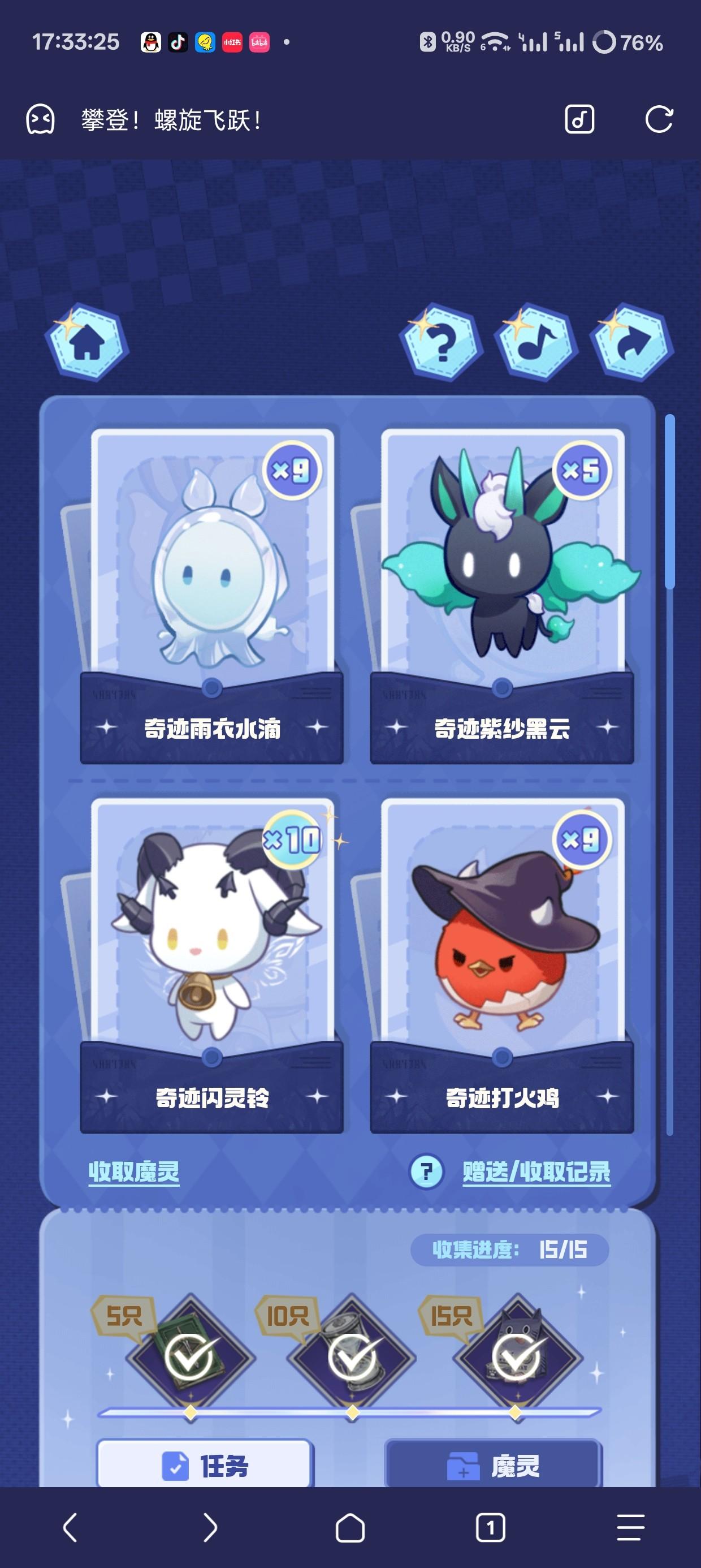
Task: Tap the 10只 reward milestone
Action: [352, 1358]
